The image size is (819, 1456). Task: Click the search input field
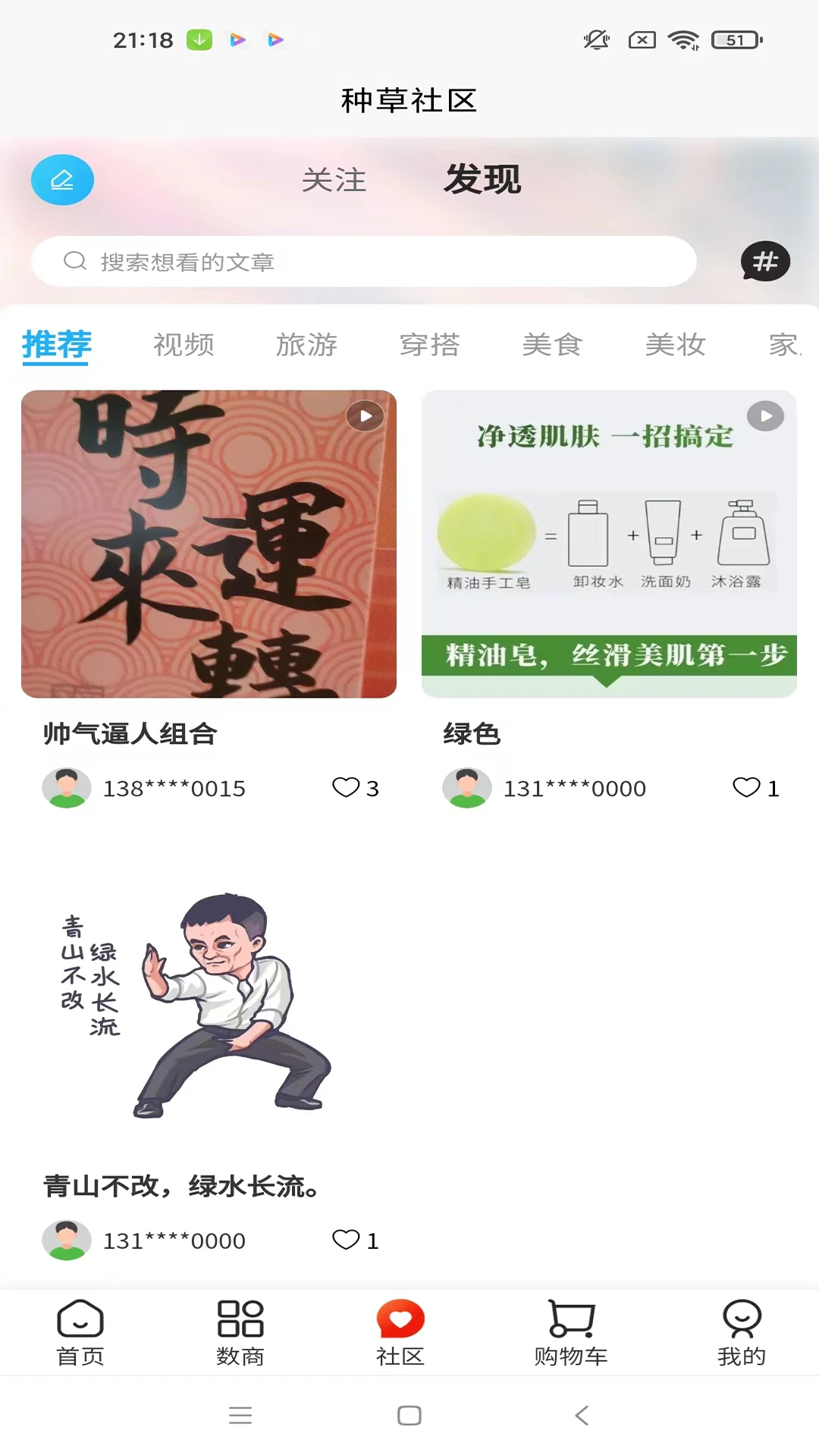[364, 261]
